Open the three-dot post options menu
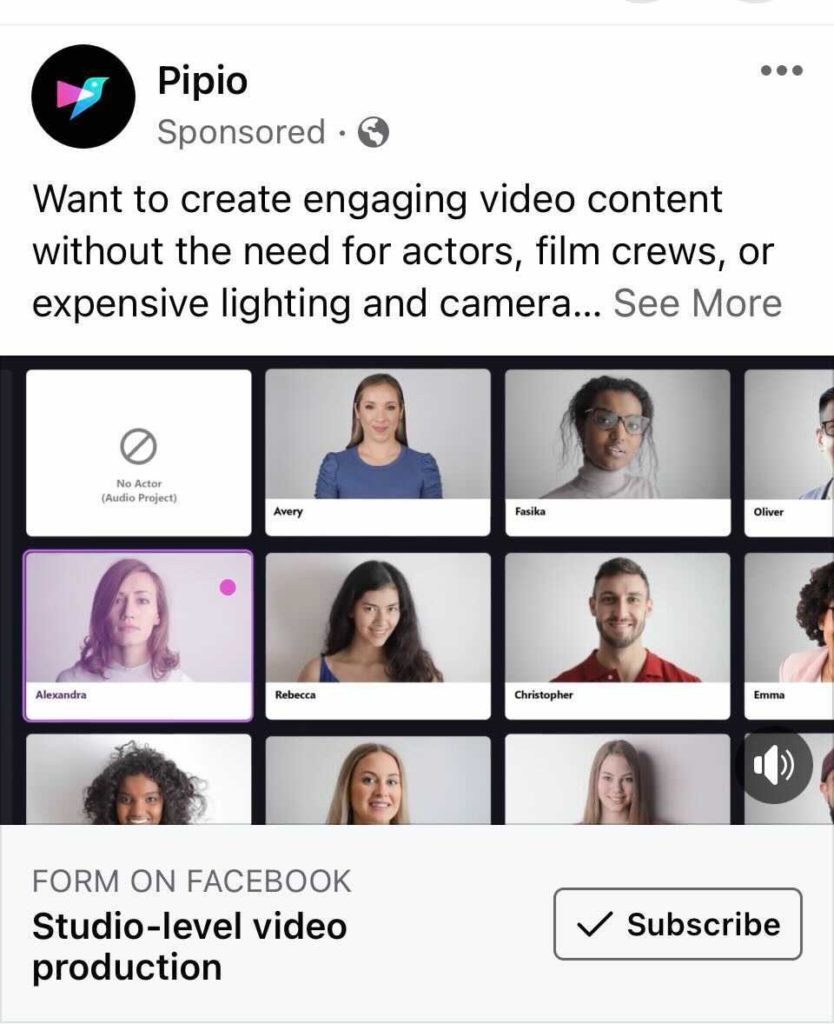Image resolution: width=834 pixels, height=1024 pixels. point(781,70)
